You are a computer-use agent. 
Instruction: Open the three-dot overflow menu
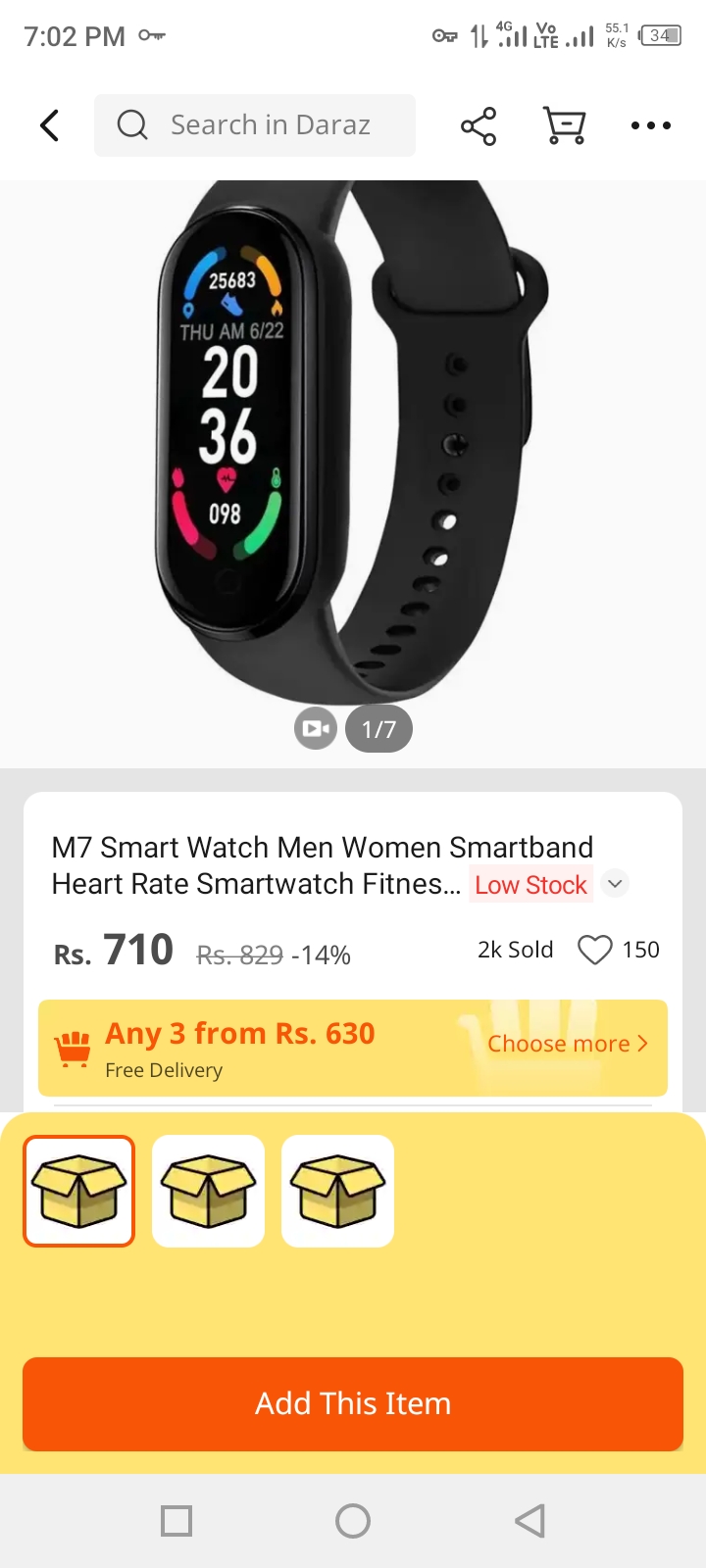pos(650,125)
